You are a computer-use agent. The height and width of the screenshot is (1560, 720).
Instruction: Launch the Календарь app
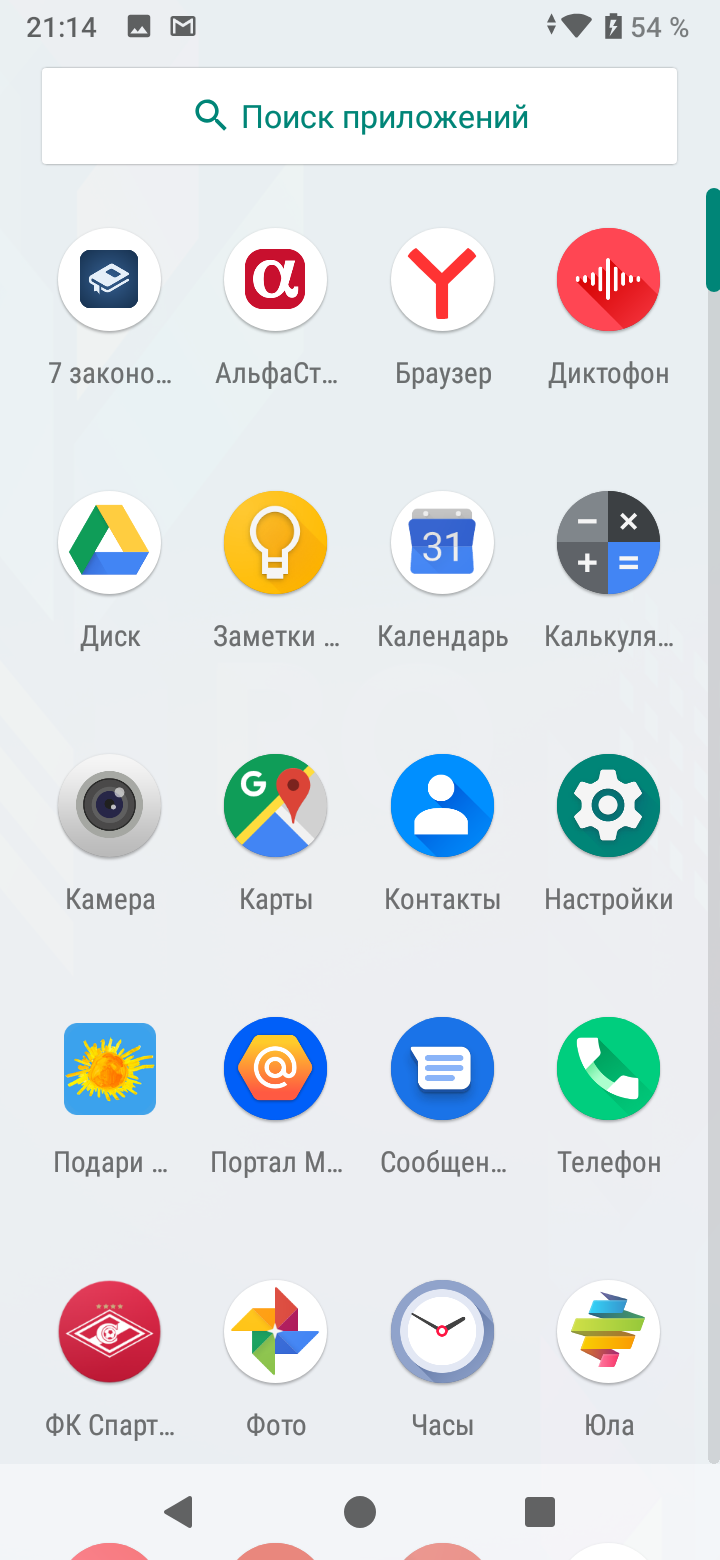click(442, 543)
